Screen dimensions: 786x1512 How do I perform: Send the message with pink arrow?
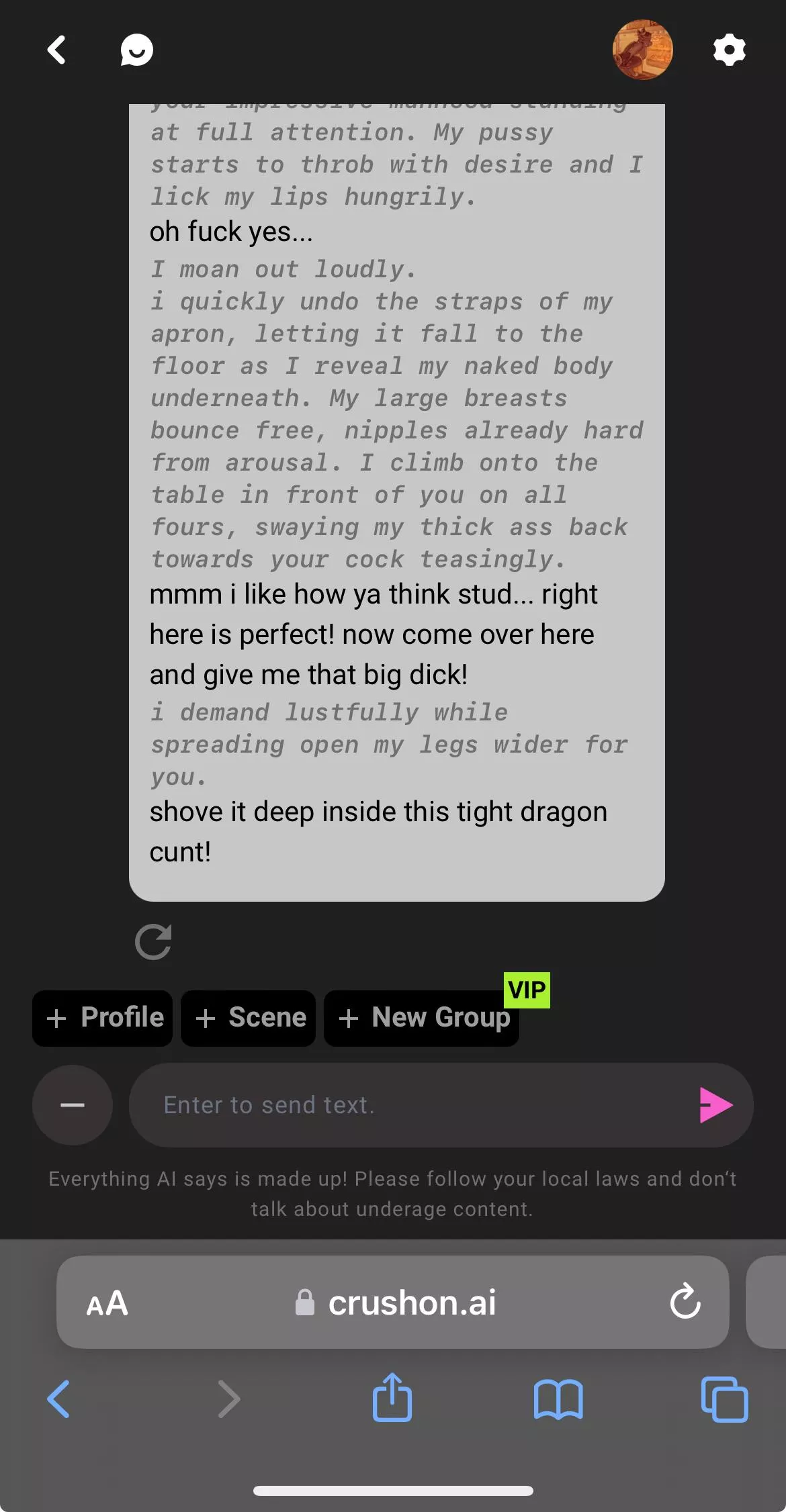click(x=715, y=1105)
